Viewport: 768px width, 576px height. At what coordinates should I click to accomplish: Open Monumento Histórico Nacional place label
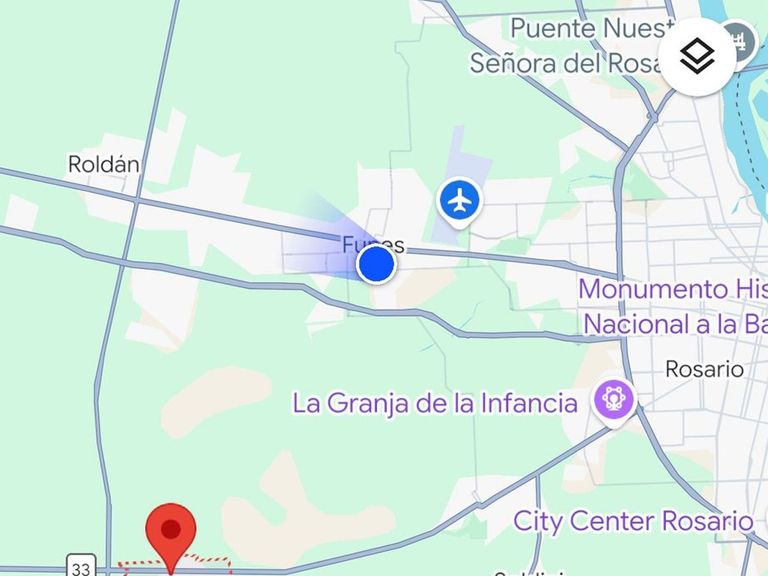[673, 306]
